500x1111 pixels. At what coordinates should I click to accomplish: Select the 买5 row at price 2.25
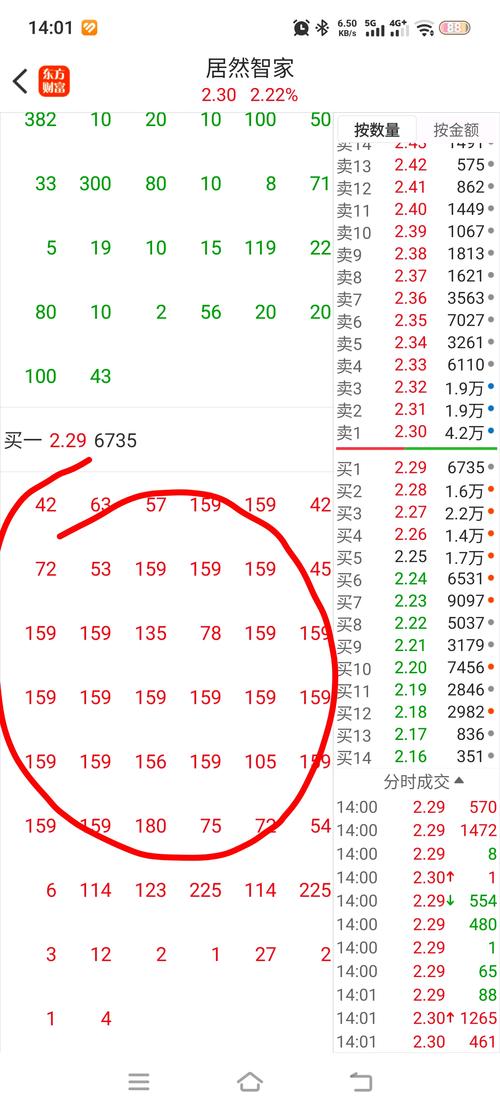pyautogui.click(x=416, y=557)
